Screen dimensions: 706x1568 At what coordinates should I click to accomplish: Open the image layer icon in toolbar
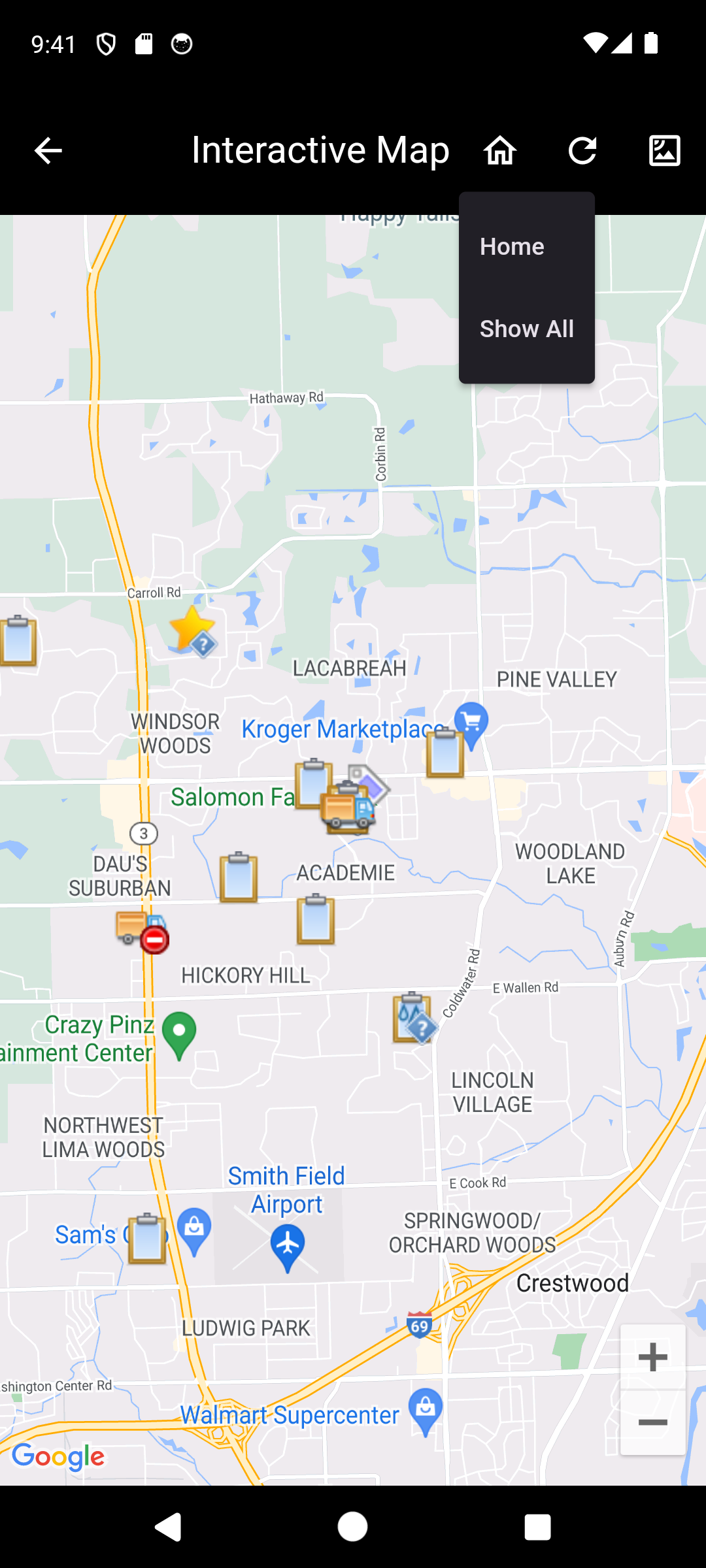click(664, 151)
